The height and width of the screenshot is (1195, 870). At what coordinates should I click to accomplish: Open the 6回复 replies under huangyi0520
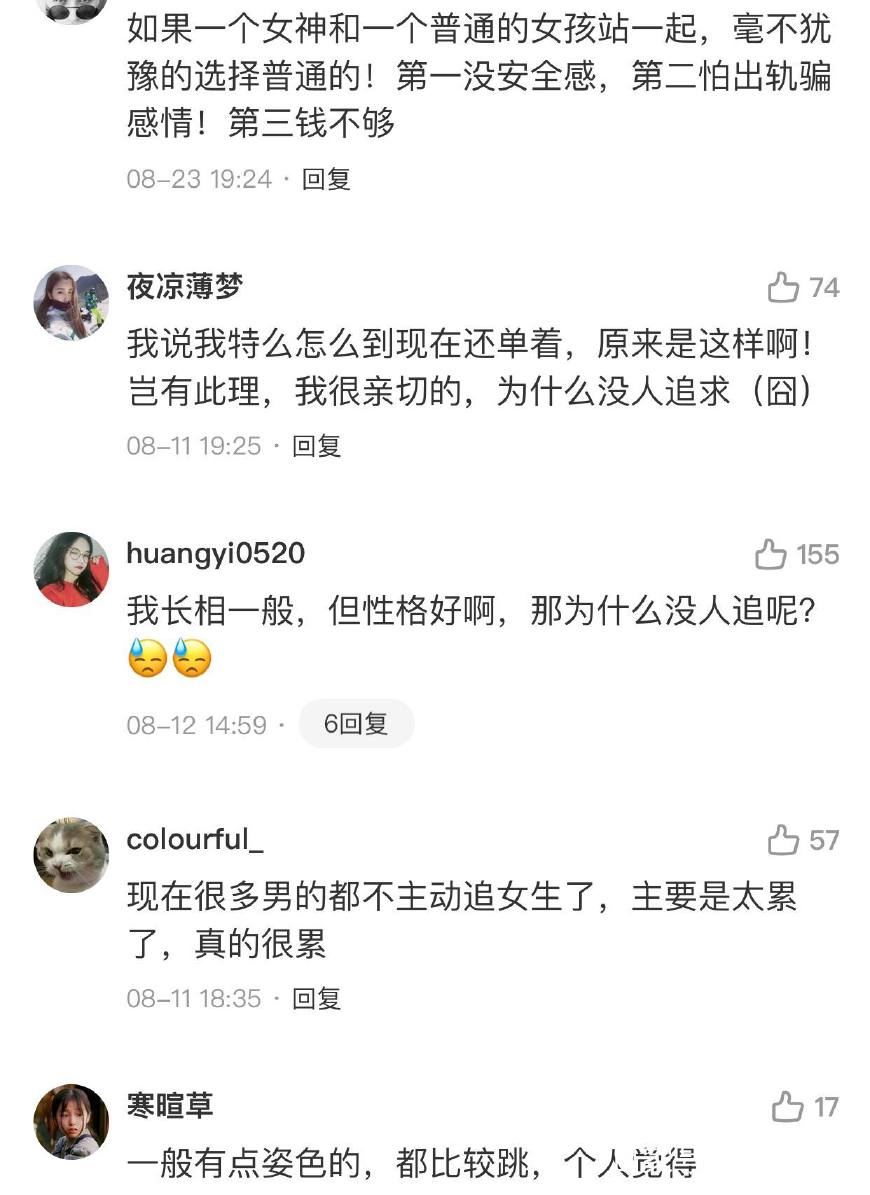point(356,724)
